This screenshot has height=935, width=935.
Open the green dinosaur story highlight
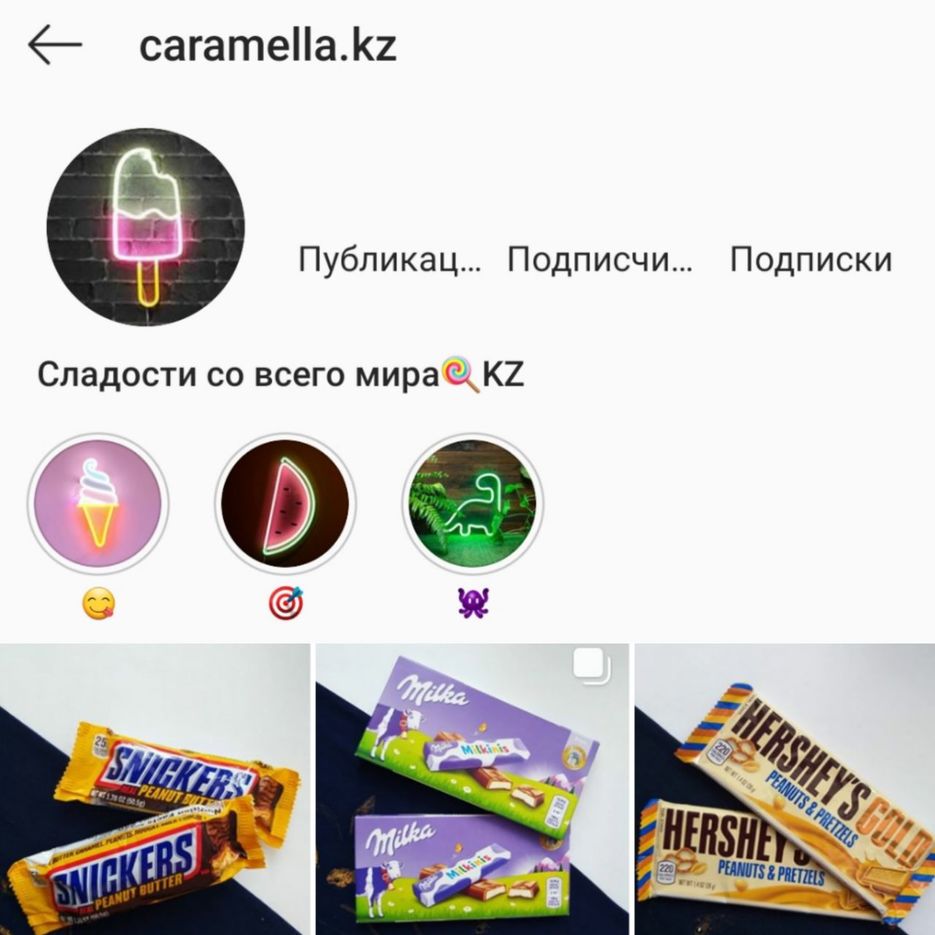click(x=472, y=503)
